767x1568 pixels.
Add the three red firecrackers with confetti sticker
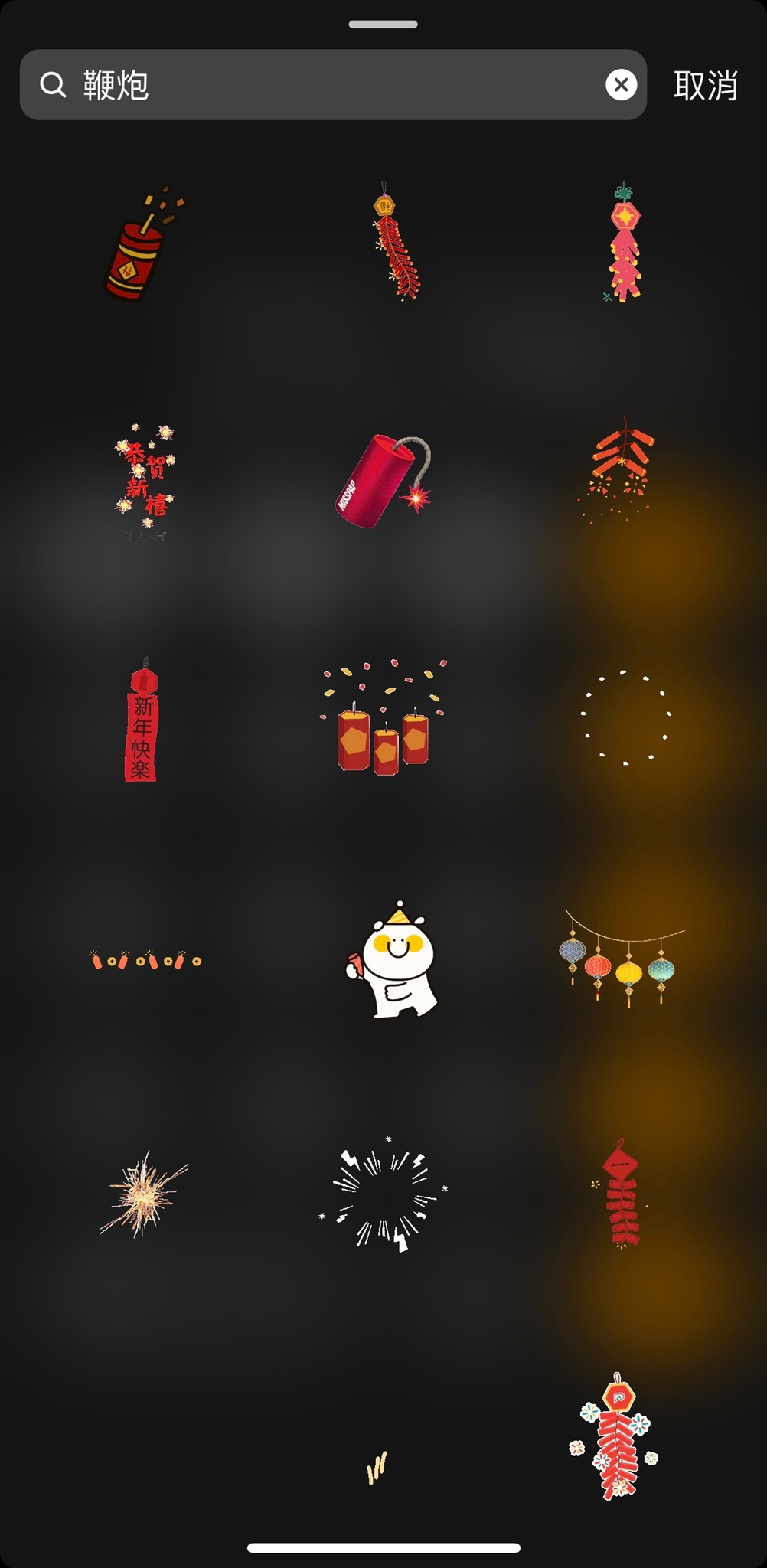(383, 720)
